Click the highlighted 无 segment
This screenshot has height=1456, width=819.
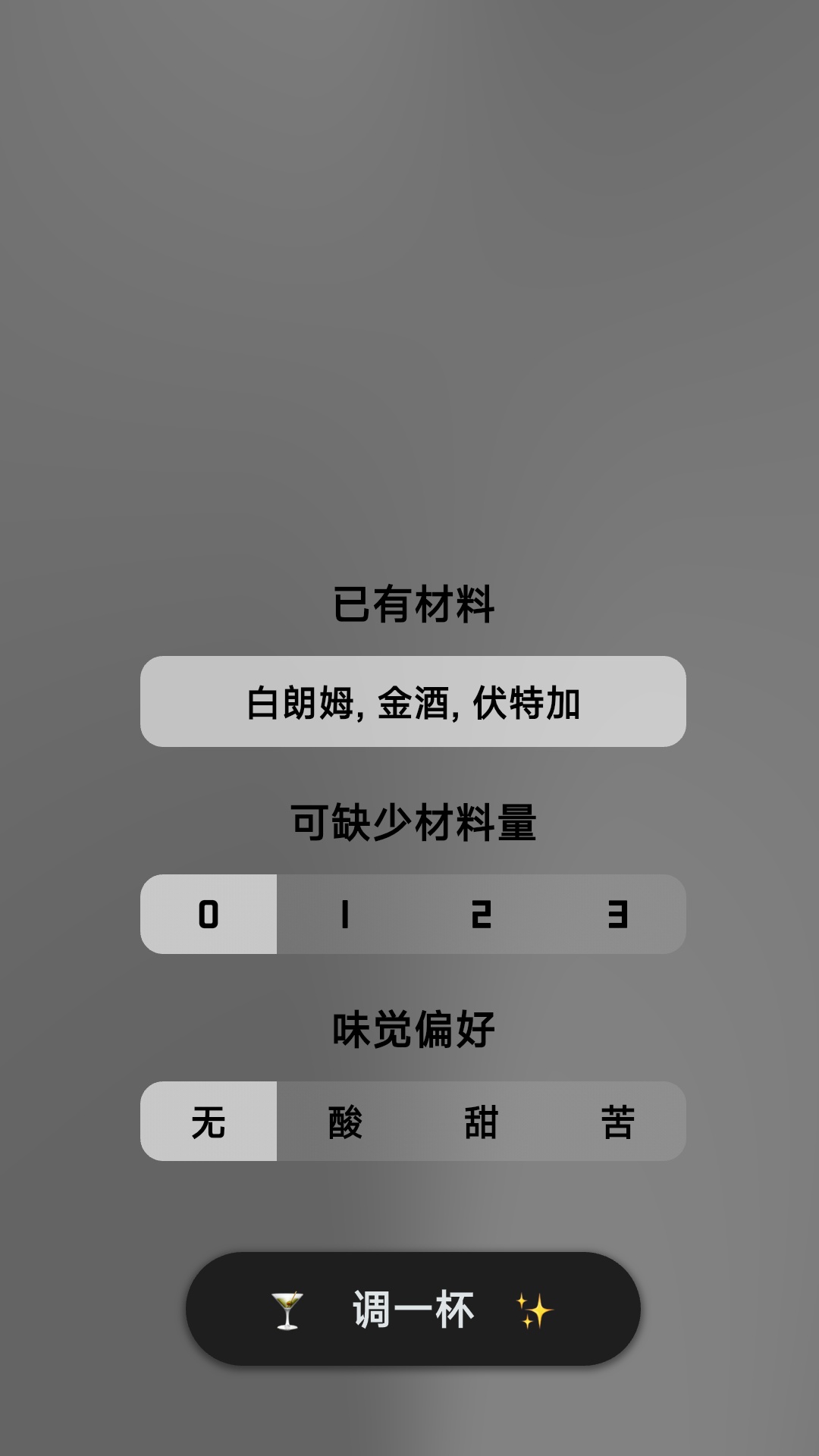point(209,1121)
